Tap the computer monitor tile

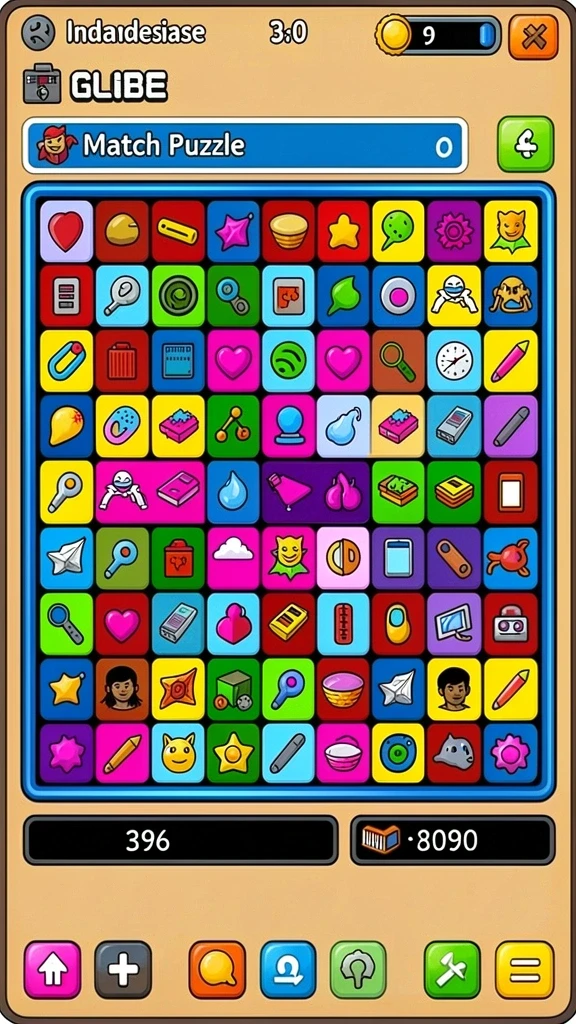point(455,624)
